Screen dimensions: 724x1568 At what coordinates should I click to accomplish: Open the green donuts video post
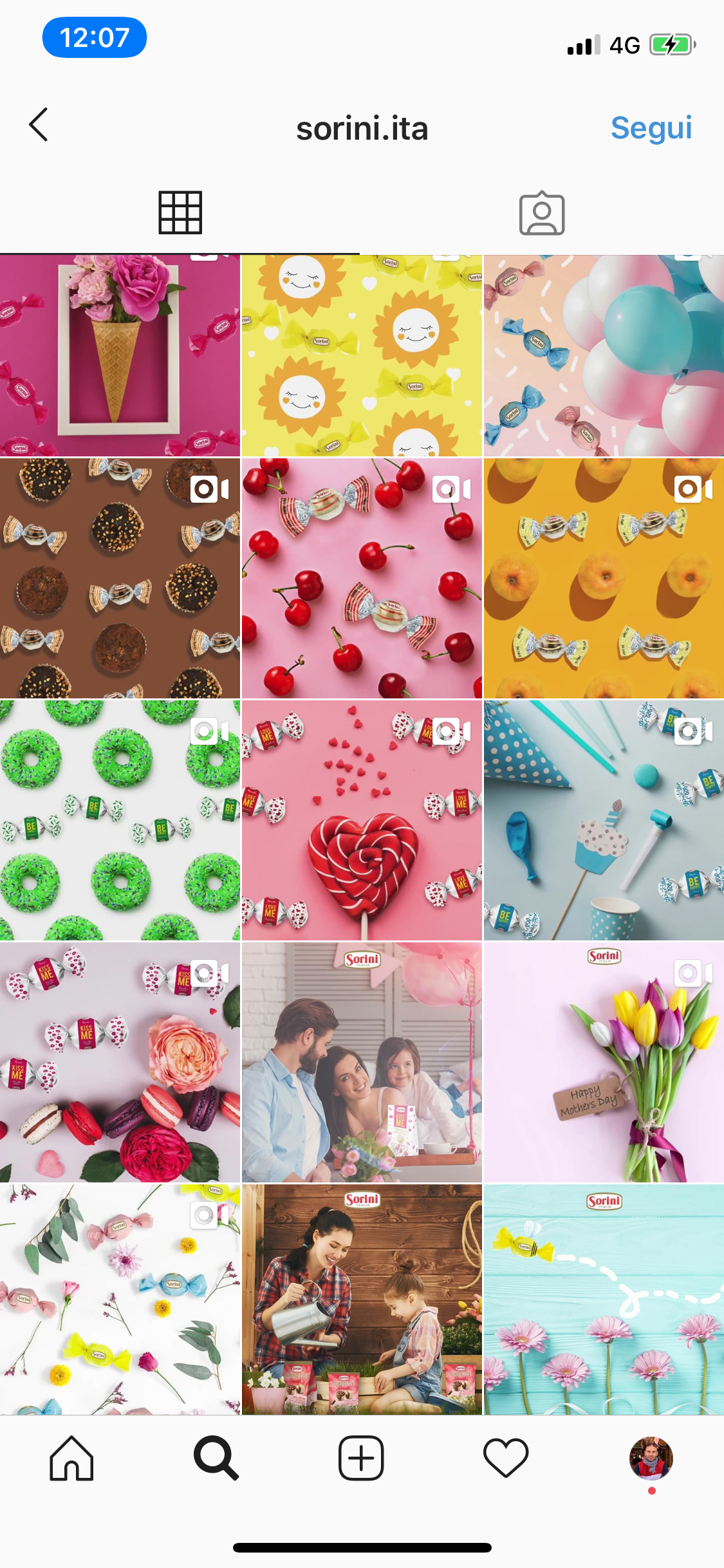tap(120, 820)
